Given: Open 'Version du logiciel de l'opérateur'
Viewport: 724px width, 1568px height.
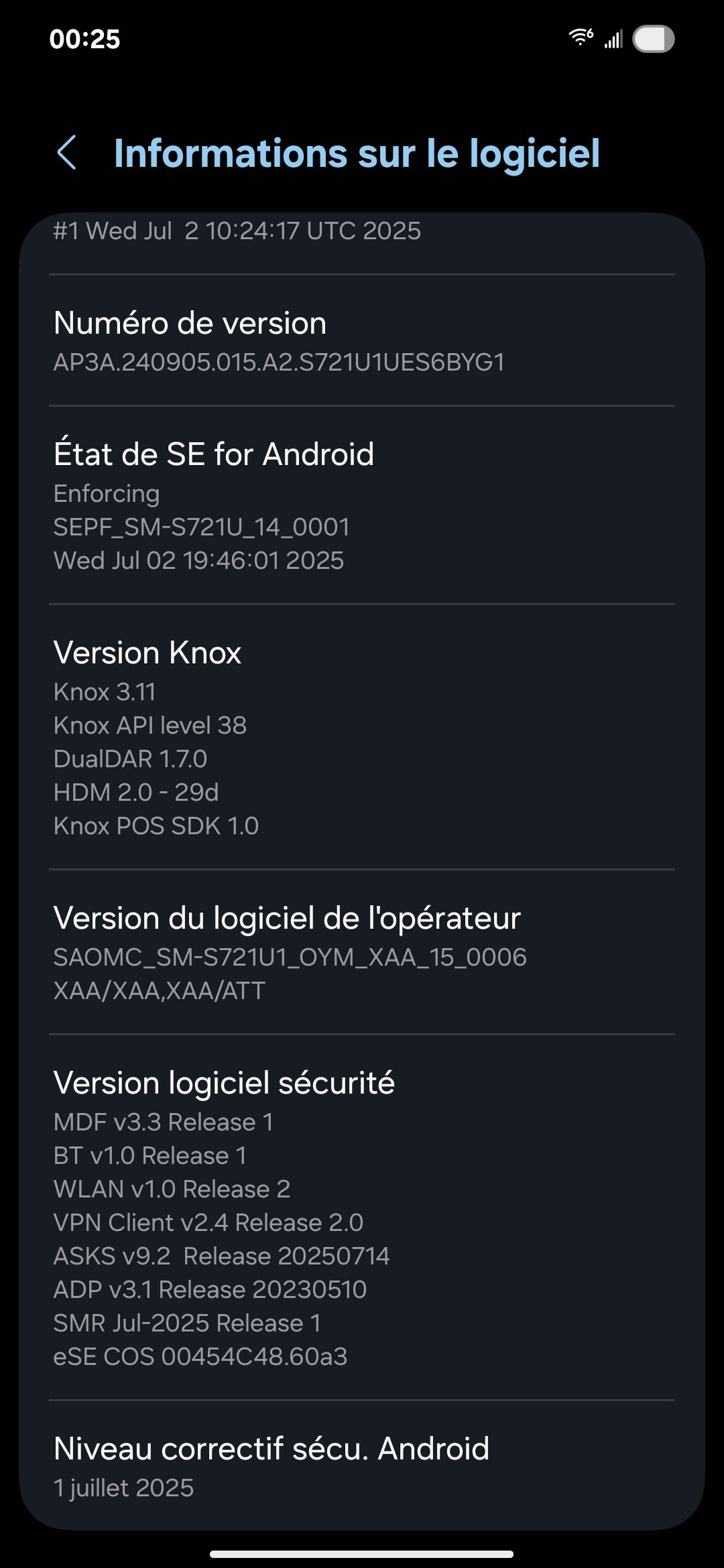Looking at the screenshot, I should pyautogui.click(x=287, y=918).
